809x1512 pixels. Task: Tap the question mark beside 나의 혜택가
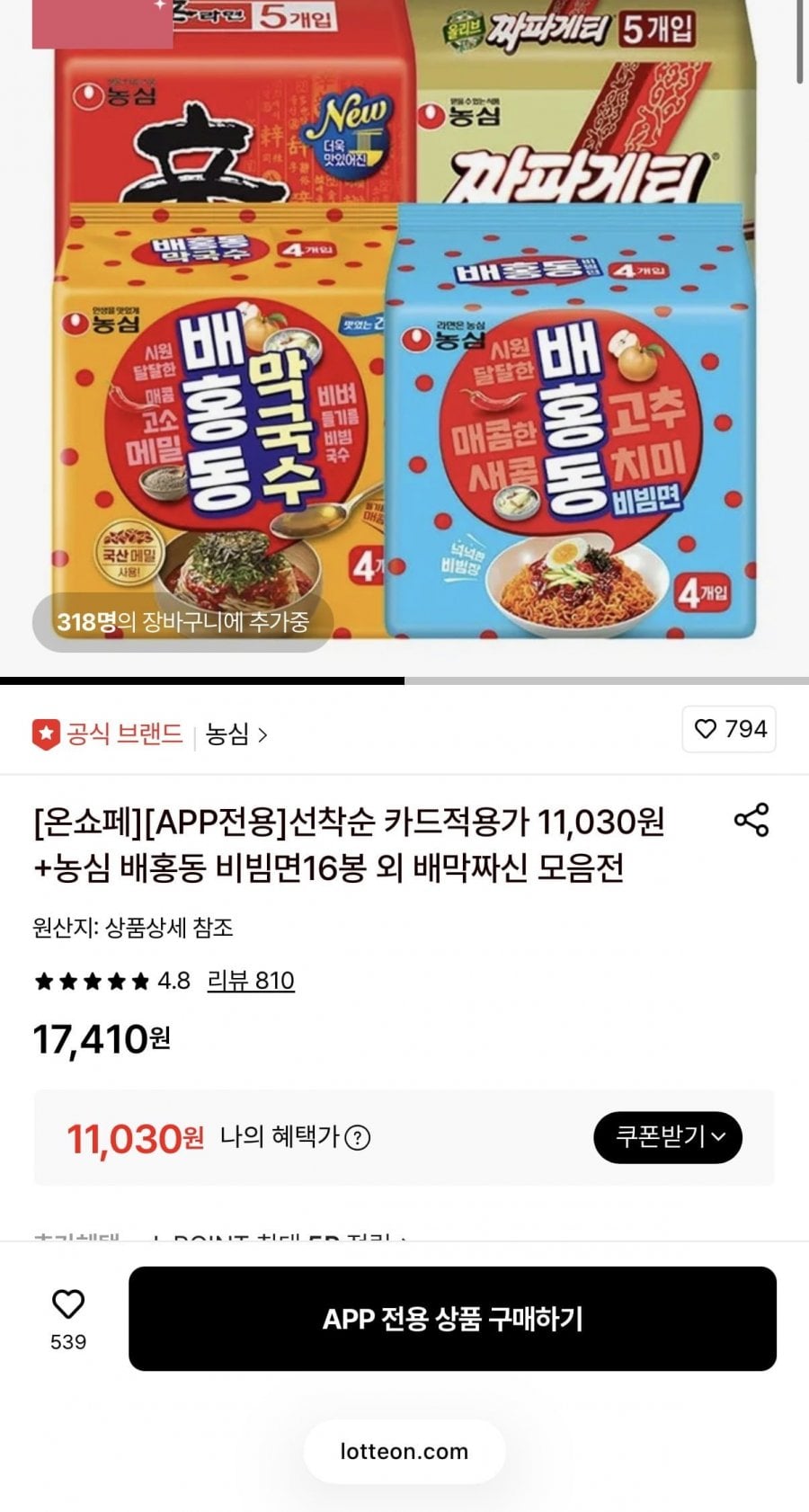[x=359, y=1139]
